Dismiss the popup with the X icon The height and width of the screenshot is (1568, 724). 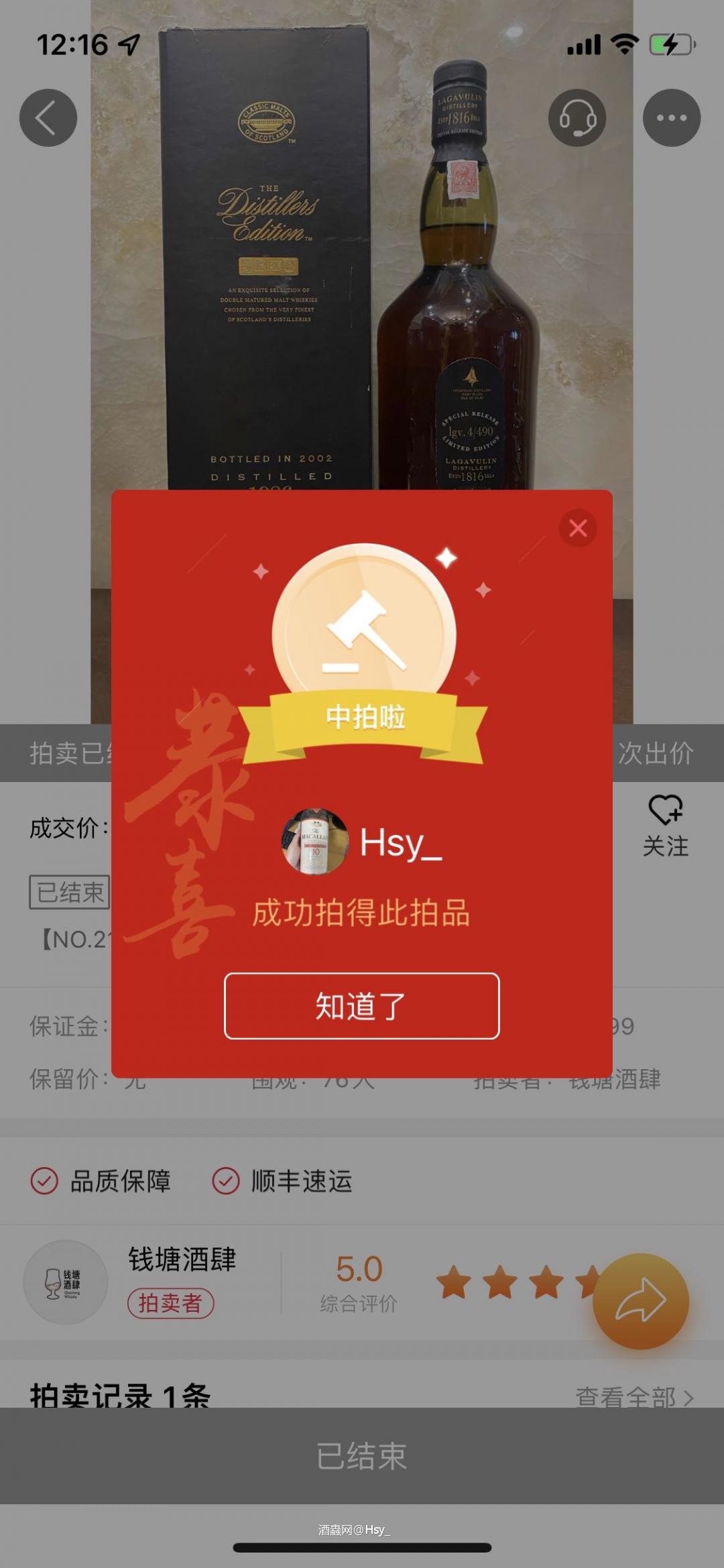click(x=578, y=528)
